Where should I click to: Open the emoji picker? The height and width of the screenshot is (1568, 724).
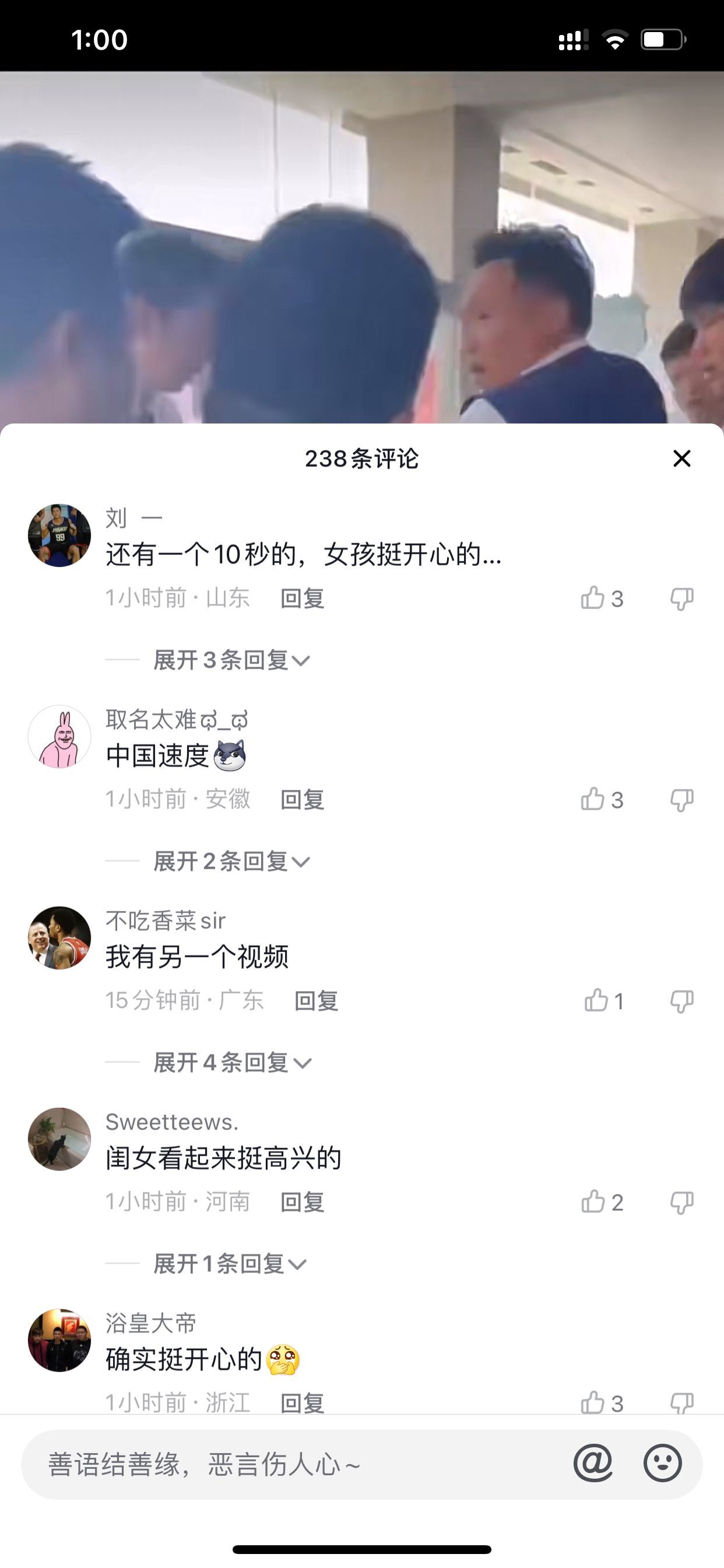tap(662, 1464)
